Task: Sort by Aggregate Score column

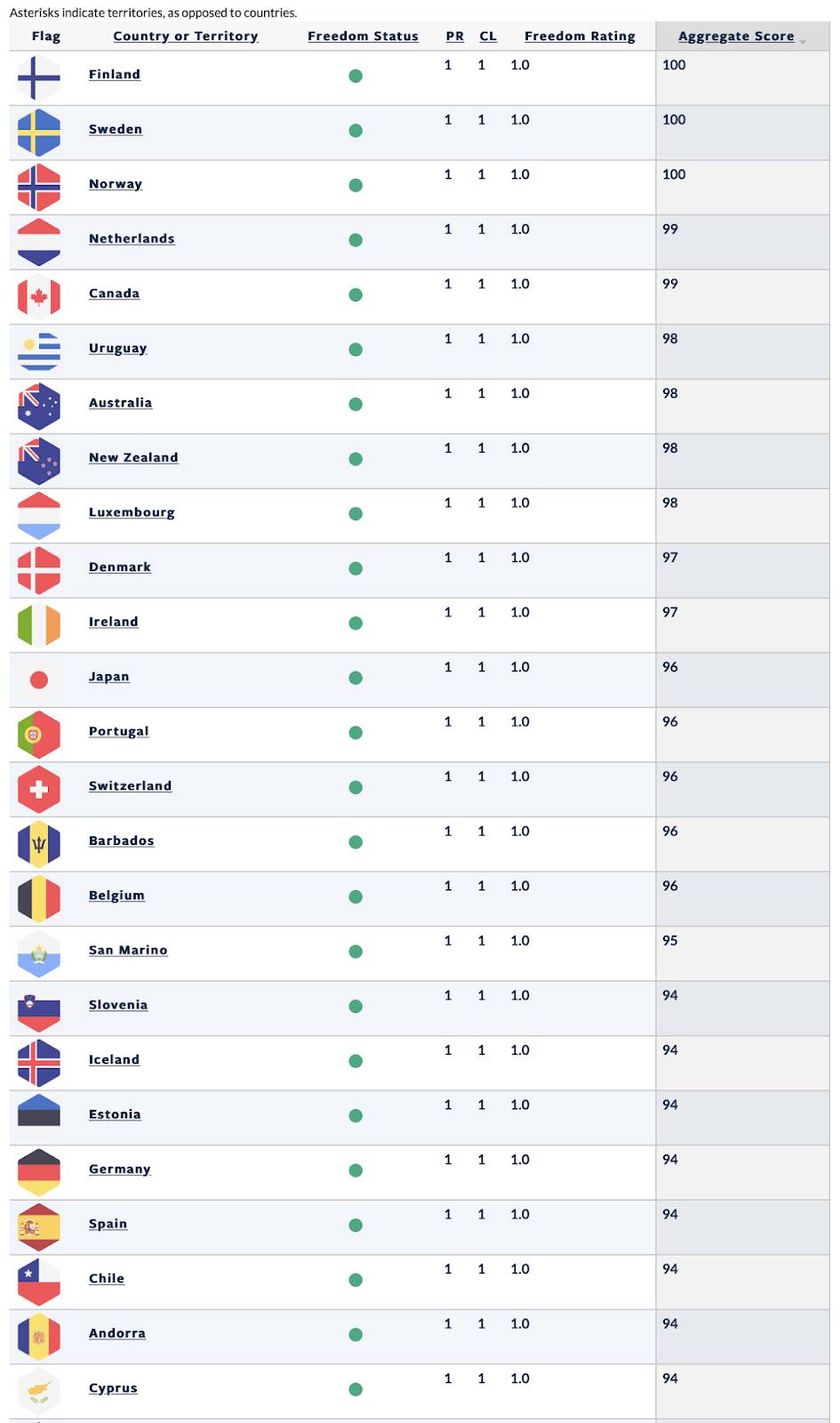Action: 736,36
